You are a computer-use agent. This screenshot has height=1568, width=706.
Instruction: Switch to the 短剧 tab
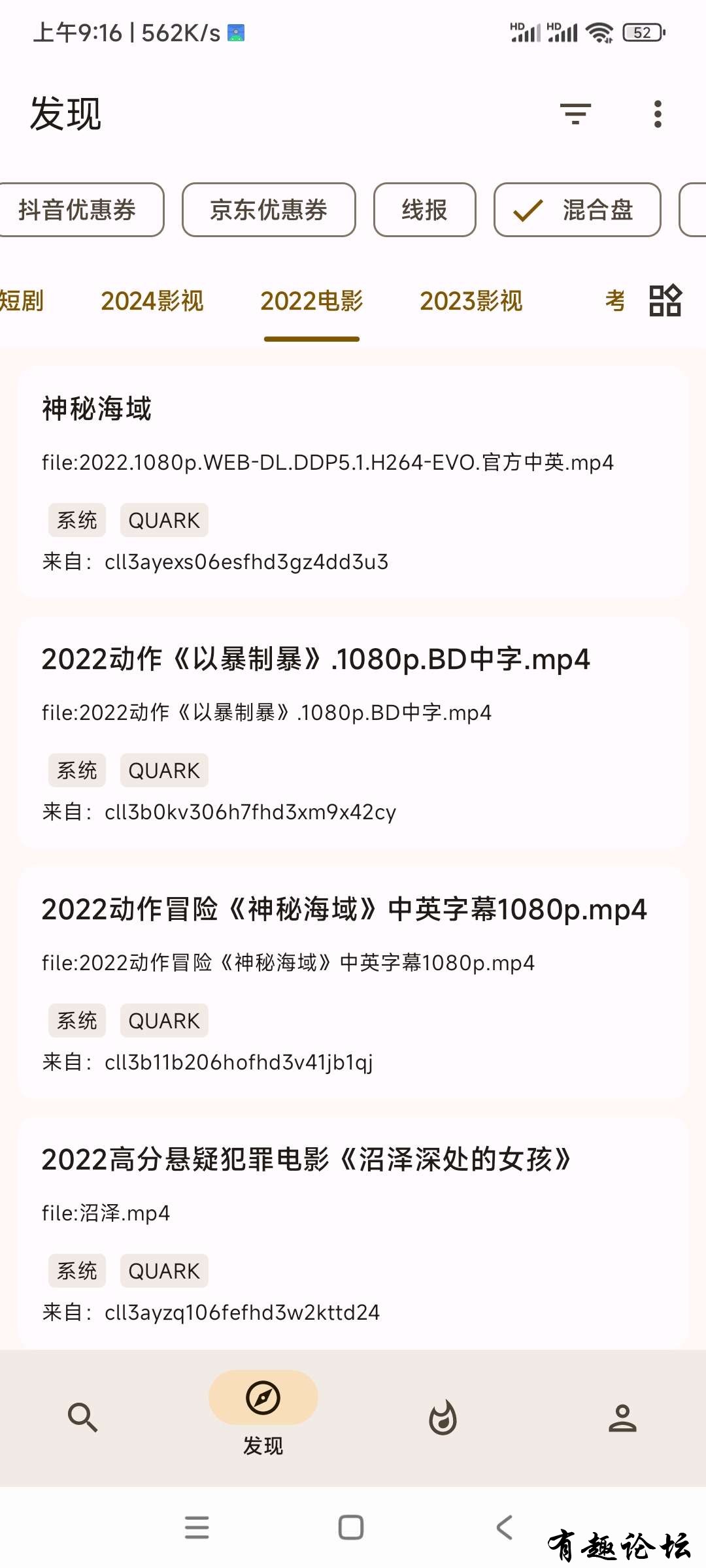[21, 301]
